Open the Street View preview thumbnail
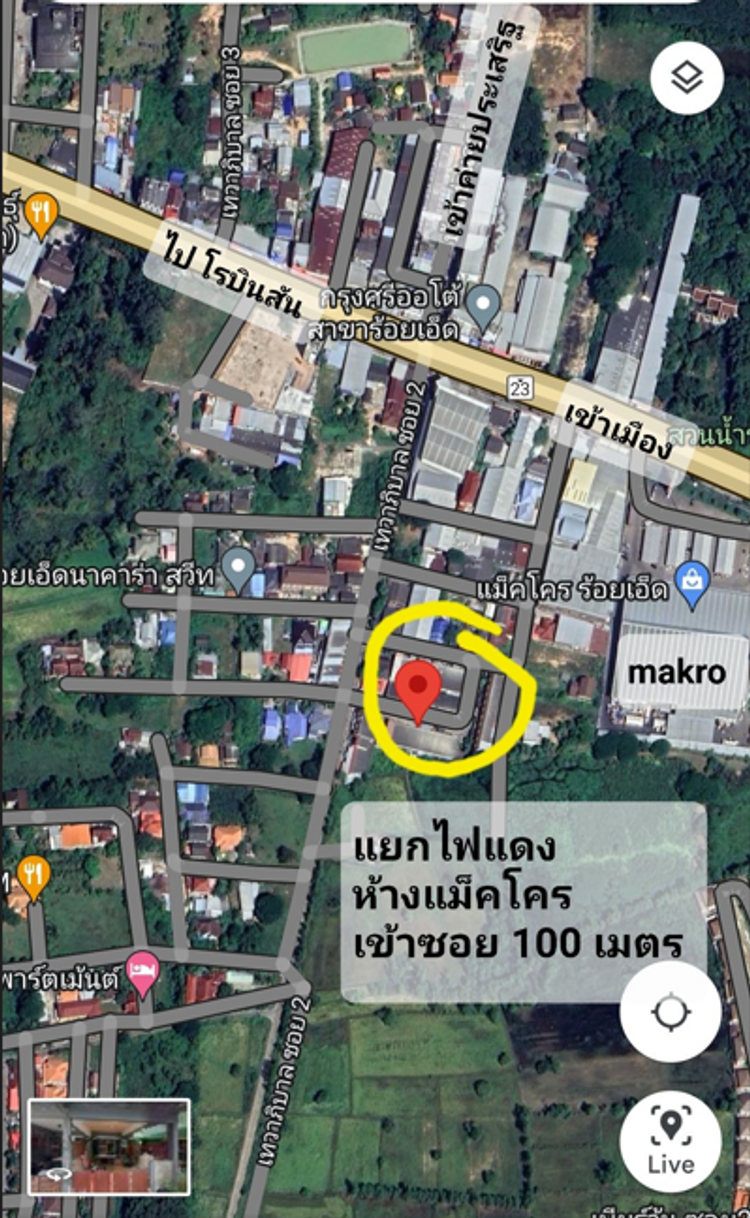 click(x=109, y=1146)
